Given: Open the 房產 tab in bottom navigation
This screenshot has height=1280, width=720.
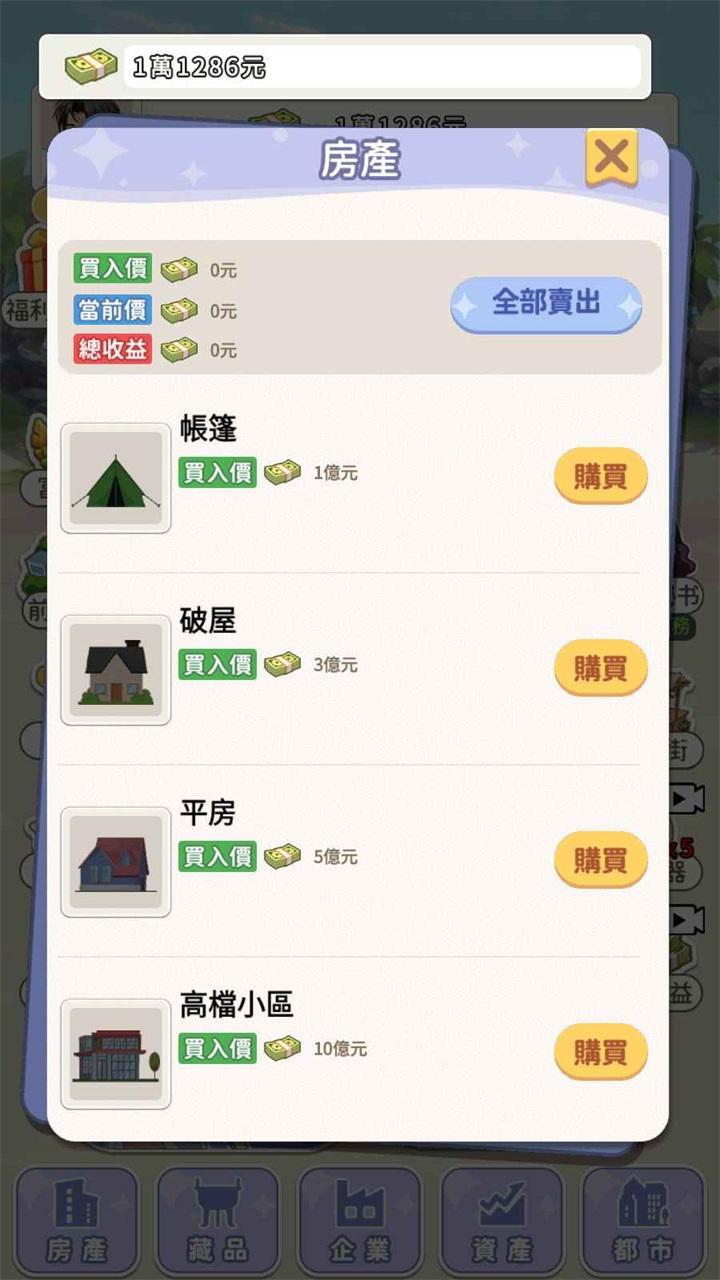Looking at the screenshot, I should [76, 1220].
